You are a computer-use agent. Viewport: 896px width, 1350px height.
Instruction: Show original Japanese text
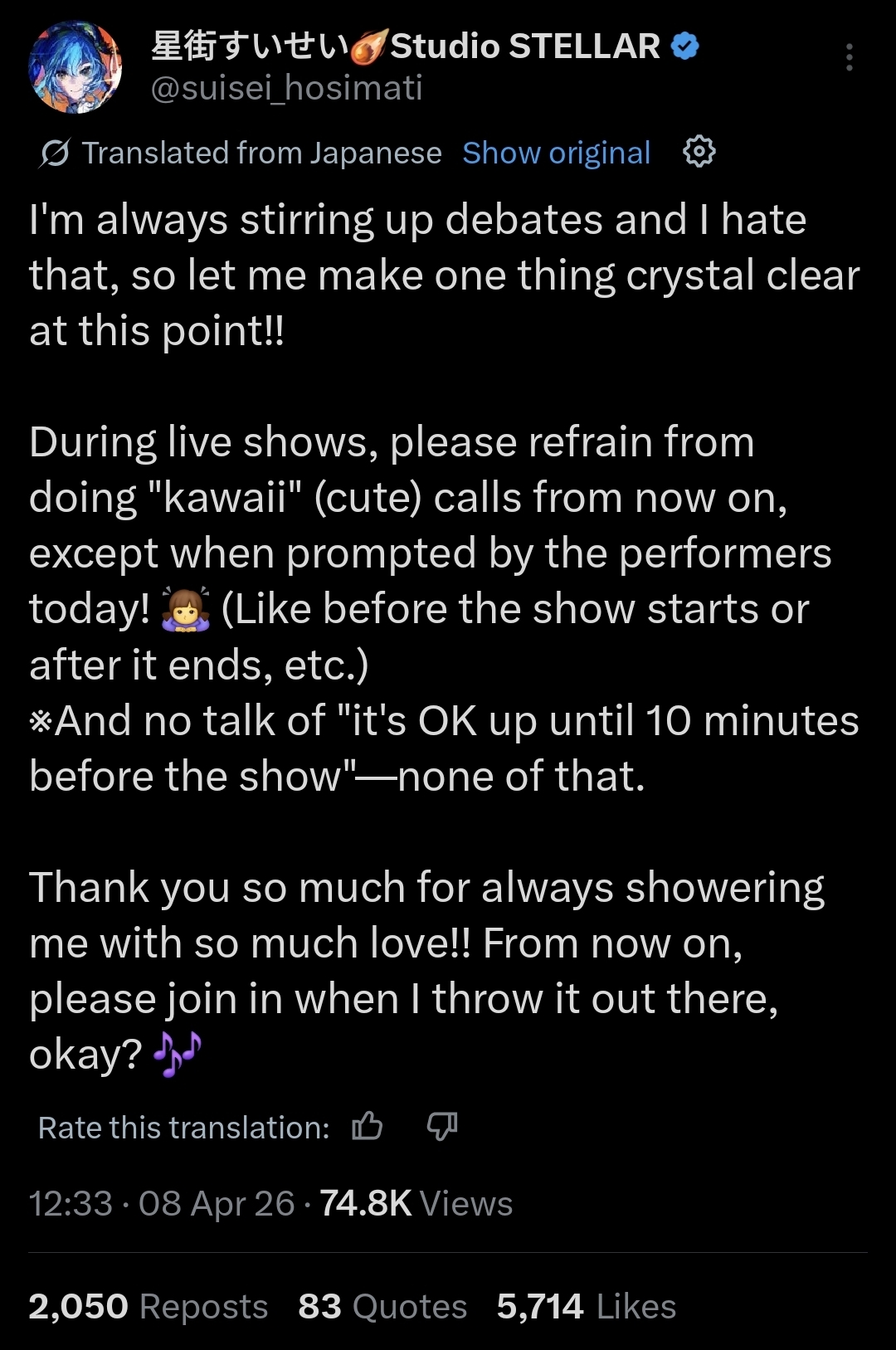[x=556, y=153]
